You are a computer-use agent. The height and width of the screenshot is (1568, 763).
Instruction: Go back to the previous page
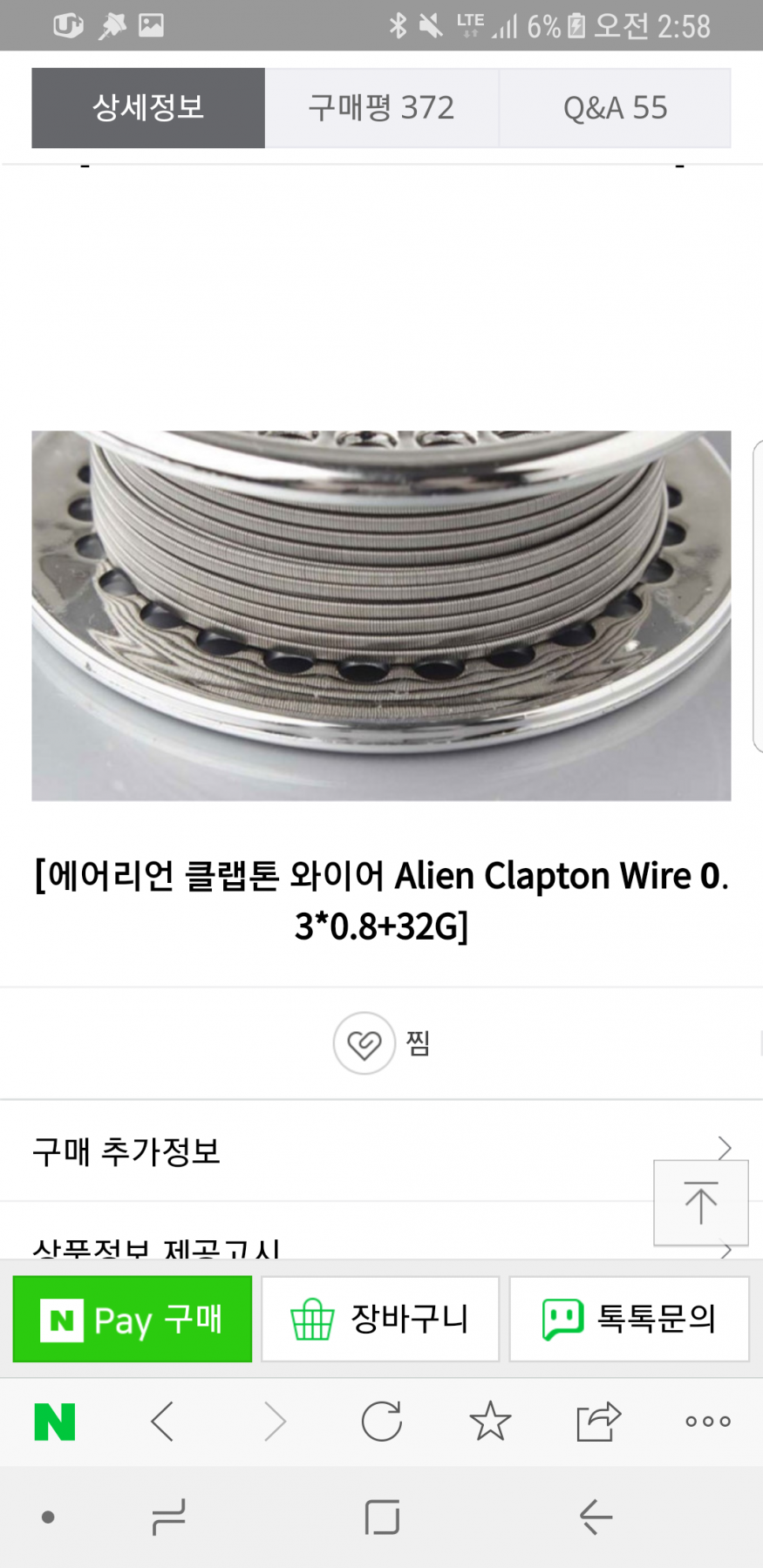(162, 1422)
